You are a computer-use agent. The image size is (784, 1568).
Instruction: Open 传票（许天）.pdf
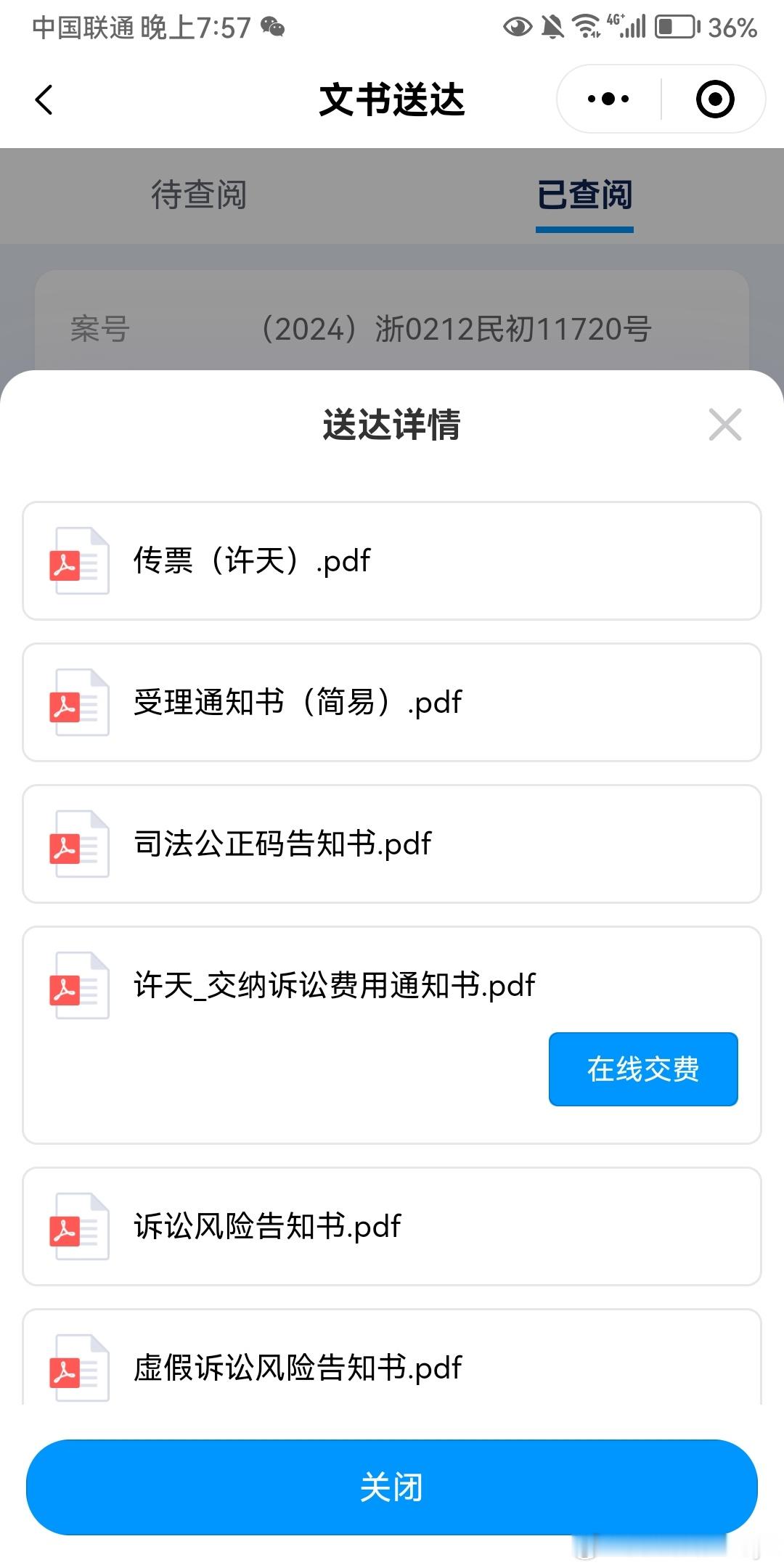pyautogui.click(x=392, y=560)
